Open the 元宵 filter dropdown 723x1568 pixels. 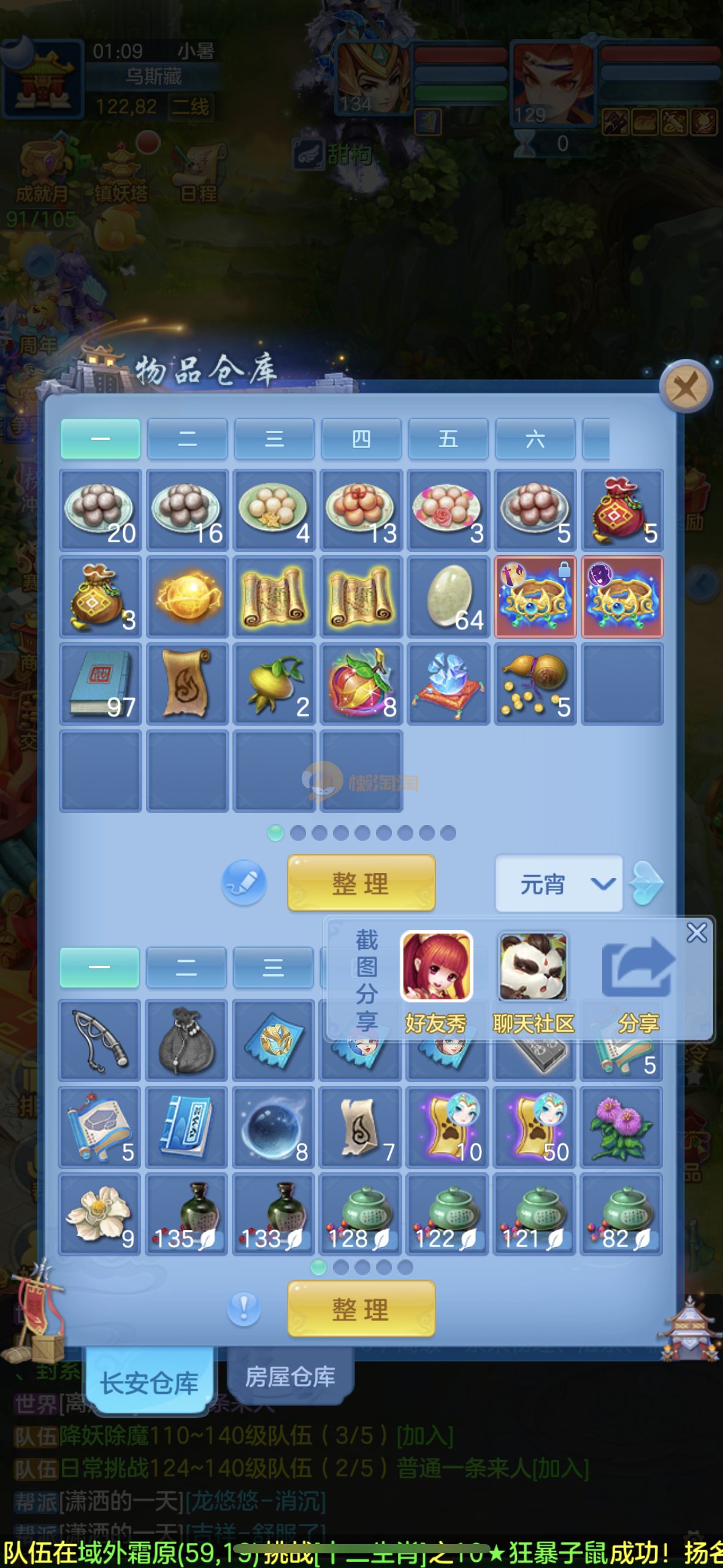pyautogui.click(x=559, y=884)
